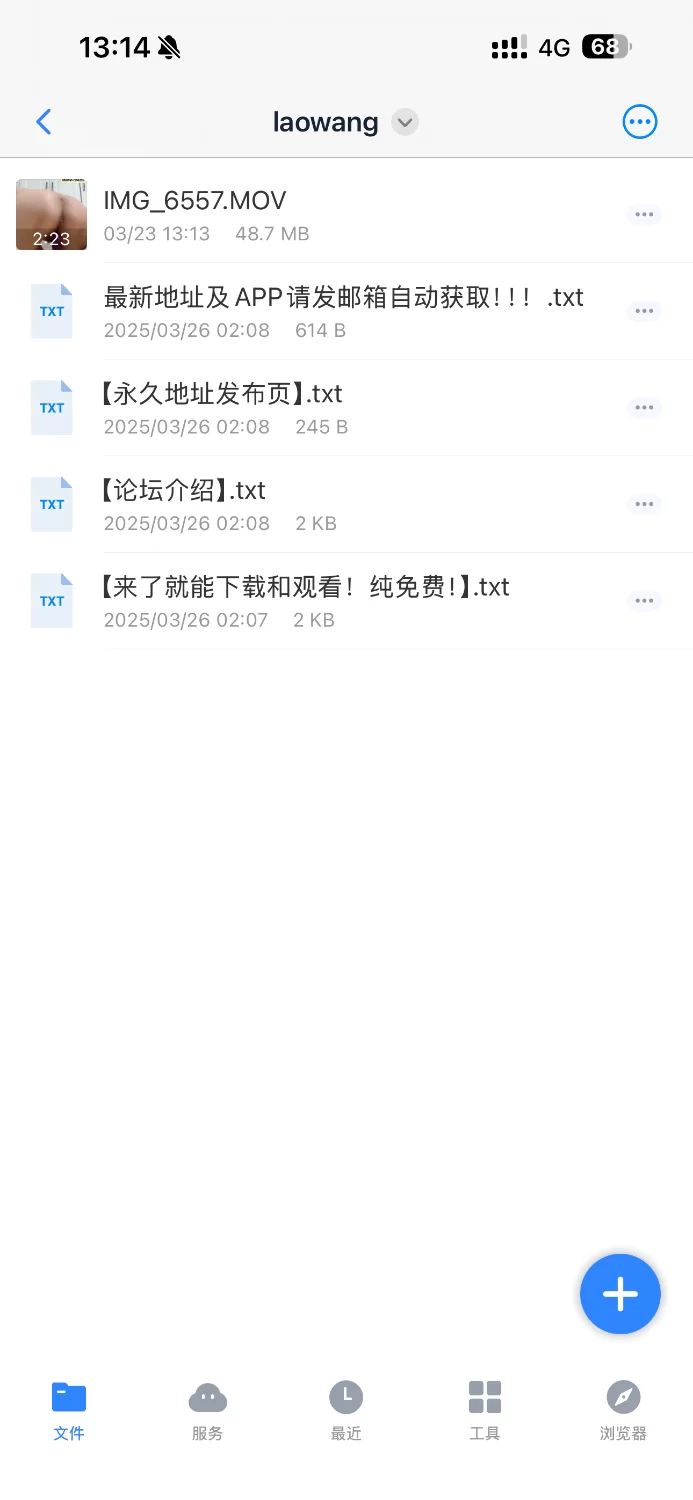Switch to the 文件 tab
The height and width of the screenshot is (1500, 693).
point(69,1411)
